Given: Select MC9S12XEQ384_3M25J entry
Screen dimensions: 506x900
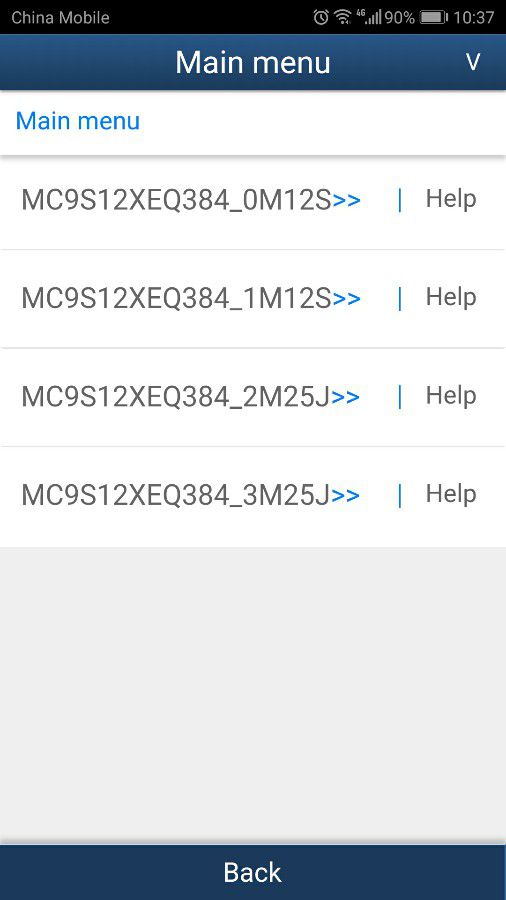Looking at the screenshot, I should [x=190, y=495].
